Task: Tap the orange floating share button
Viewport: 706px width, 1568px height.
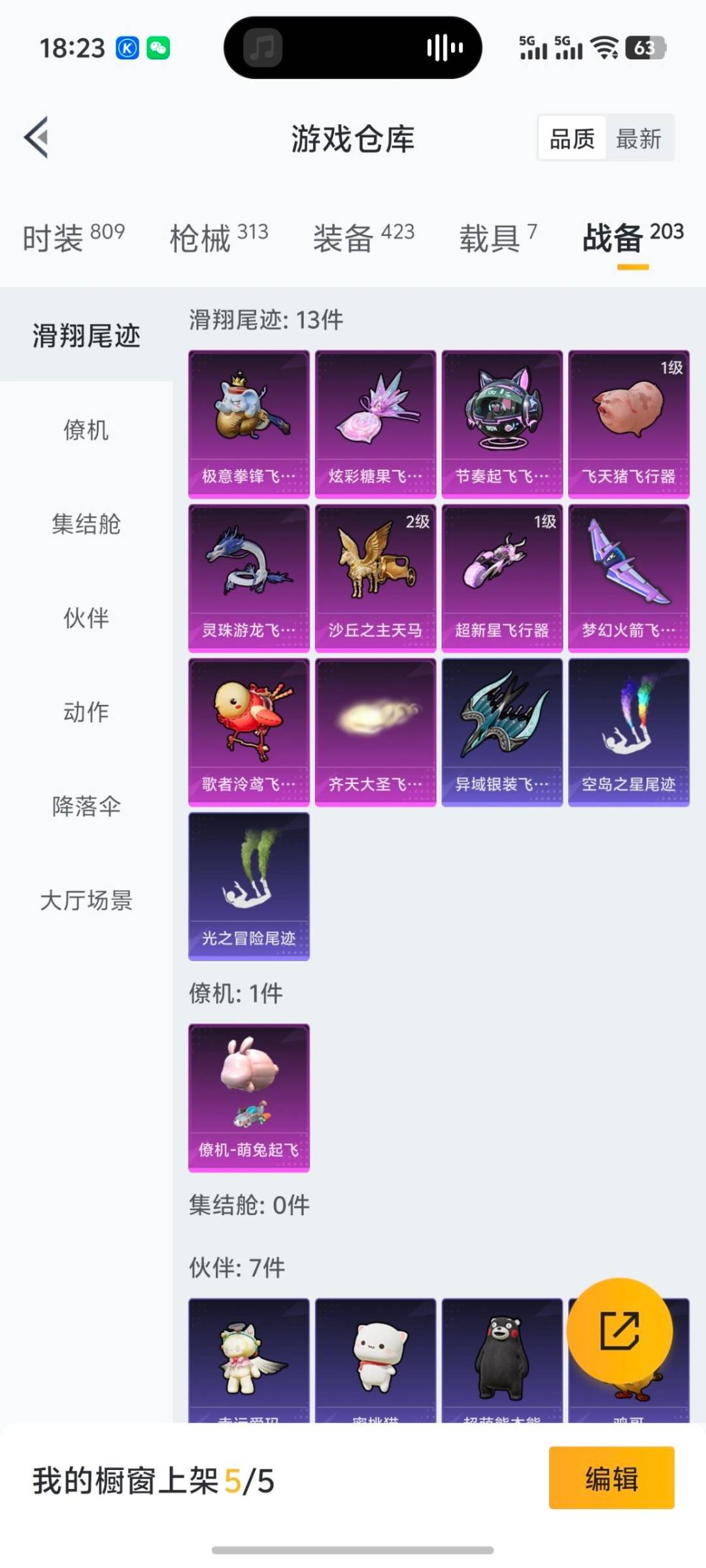Action: click(x=619, y=1330)
